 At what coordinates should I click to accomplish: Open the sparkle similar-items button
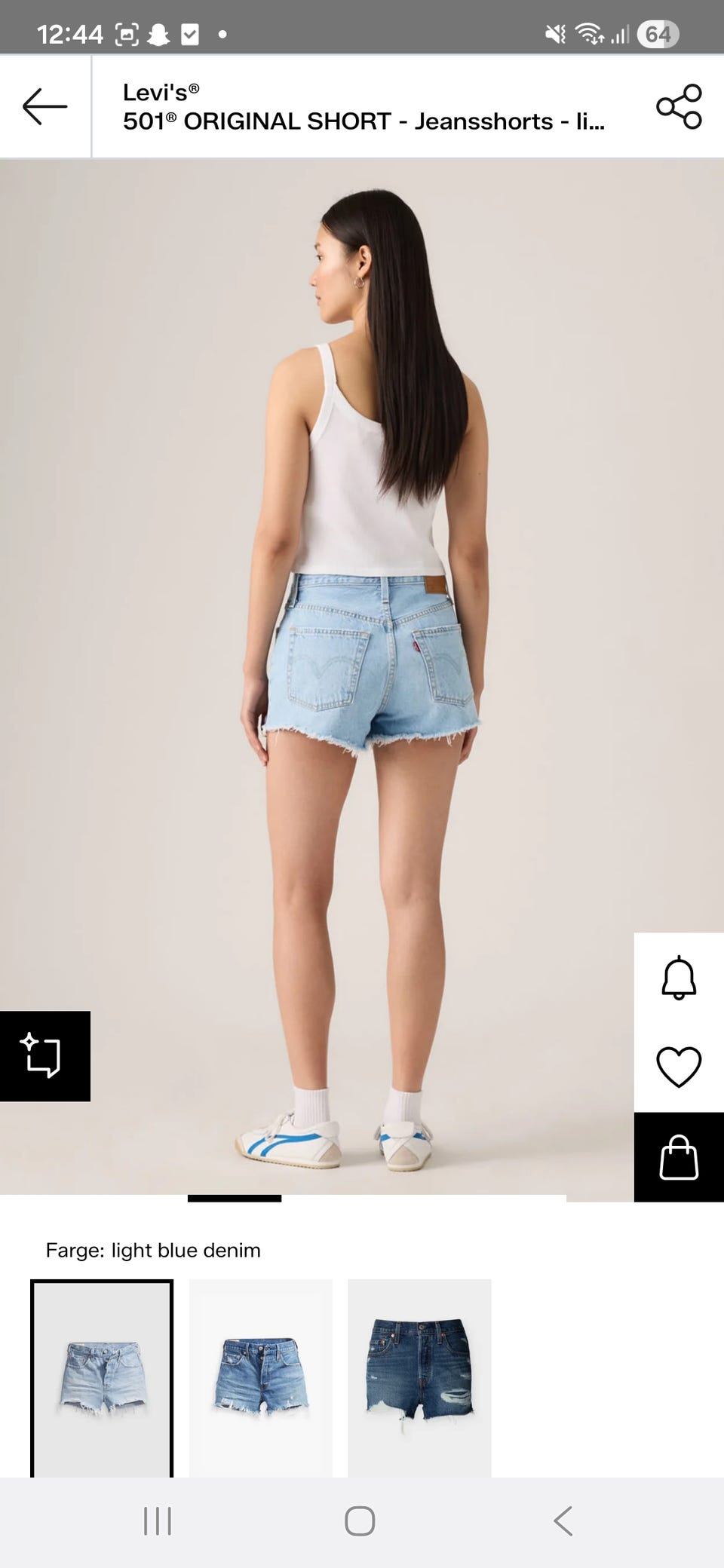(44, 1056)
